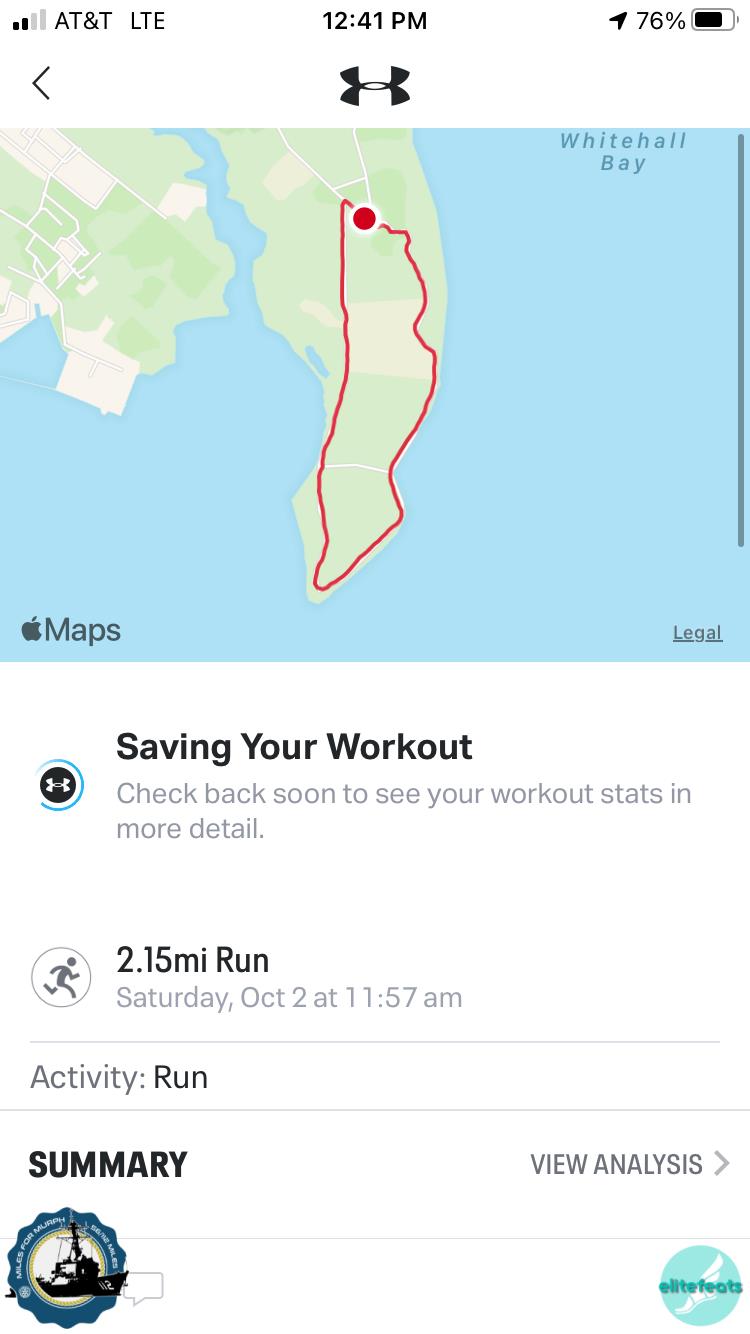Open the Legal link on the map

[x=697, y=633]
